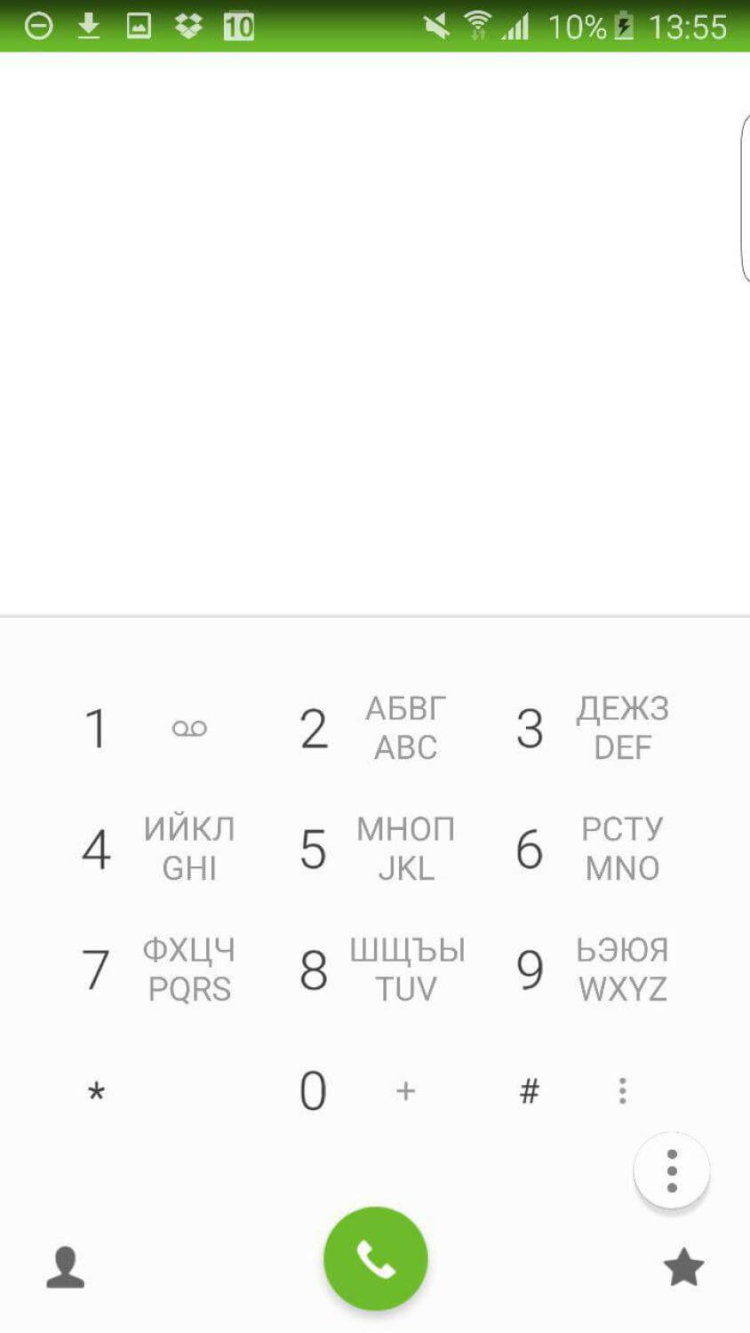Open the overflow menu beside the # key
This screenshot has height=1333, width=750.
[x=621, y=1090]
